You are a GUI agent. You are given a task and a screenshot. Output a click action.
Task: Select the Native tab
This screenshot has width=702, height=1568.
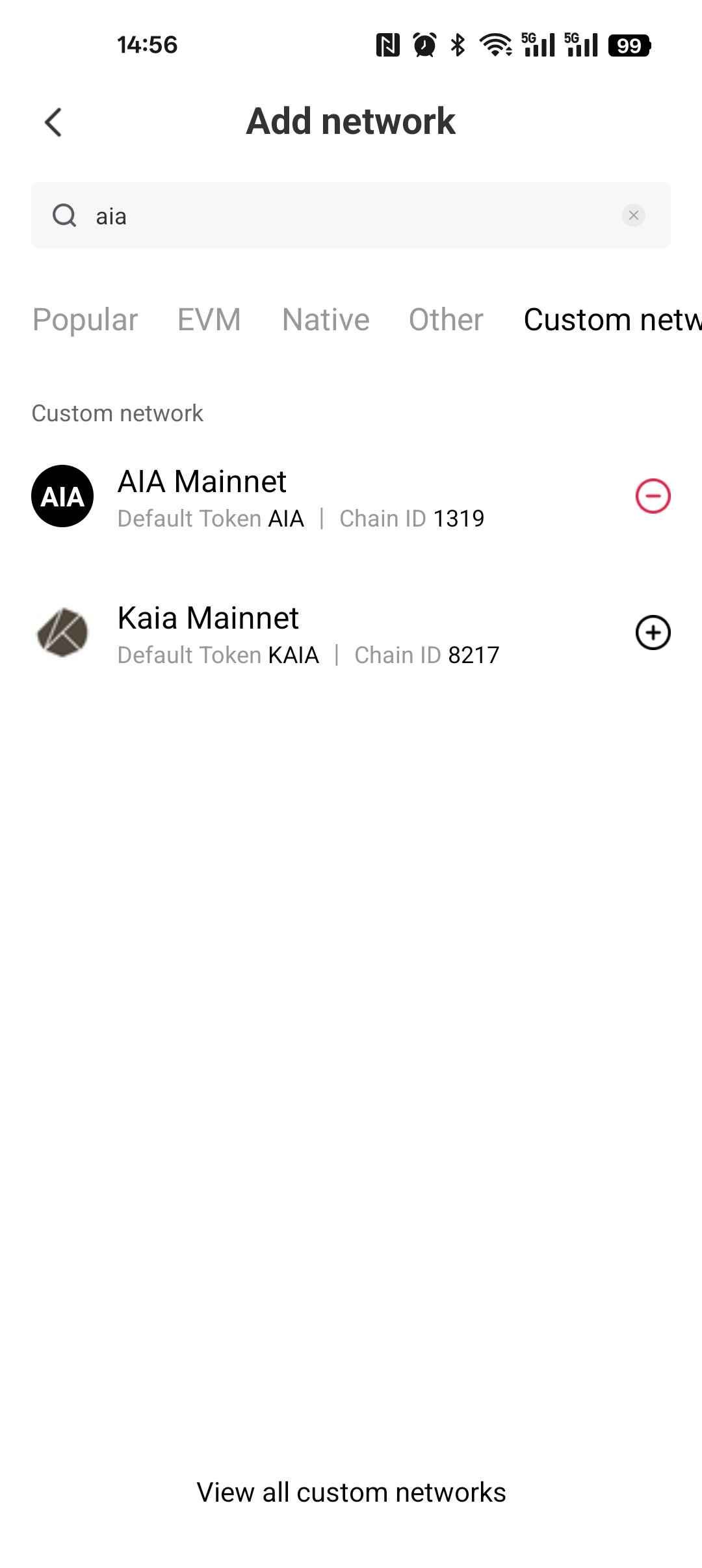coord(326,320)
